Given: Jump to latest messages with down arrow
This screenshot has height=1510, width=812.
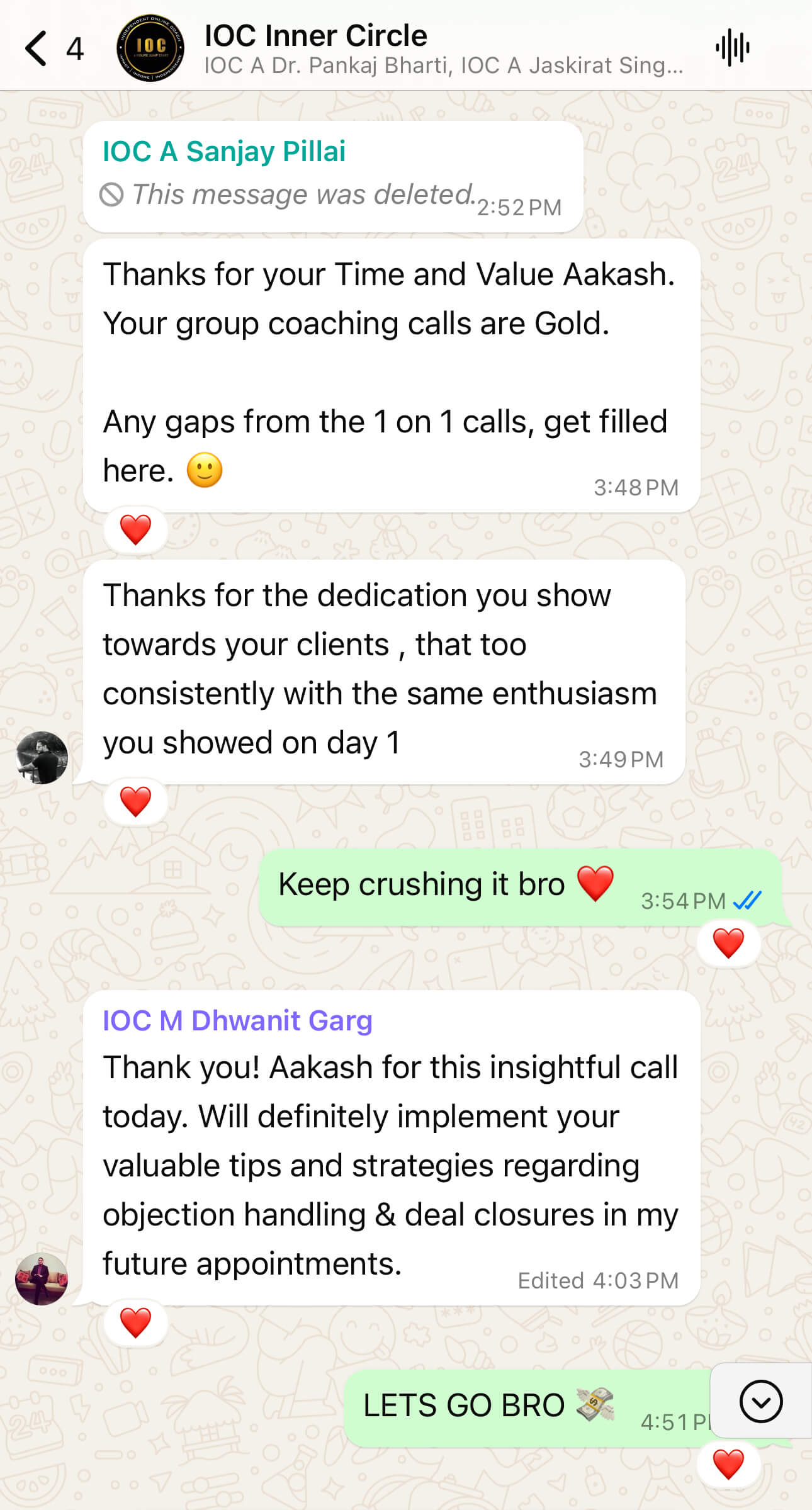Looking at the screenshot, I should (x=761, y=1401).
